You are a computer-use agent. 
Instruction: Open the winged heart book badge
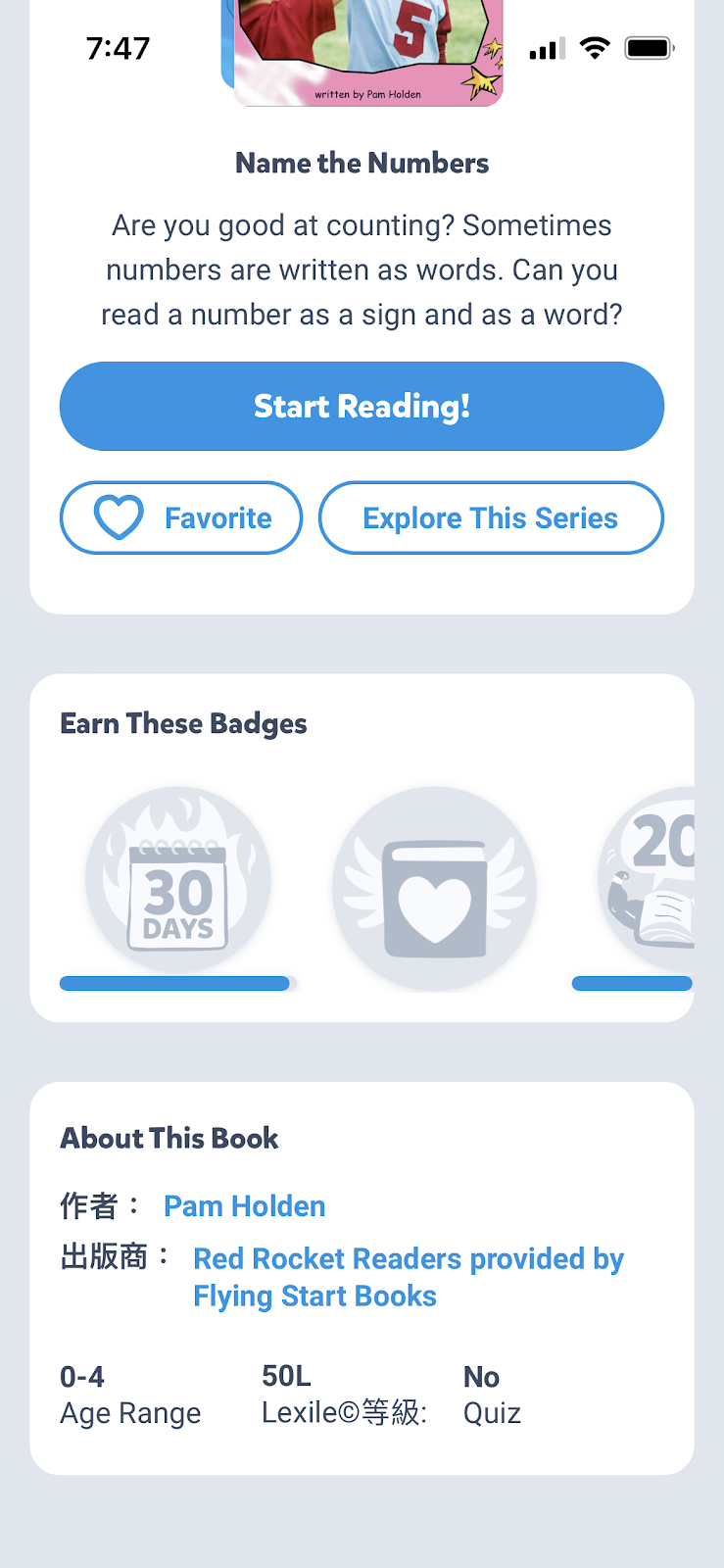pos(434,889)
